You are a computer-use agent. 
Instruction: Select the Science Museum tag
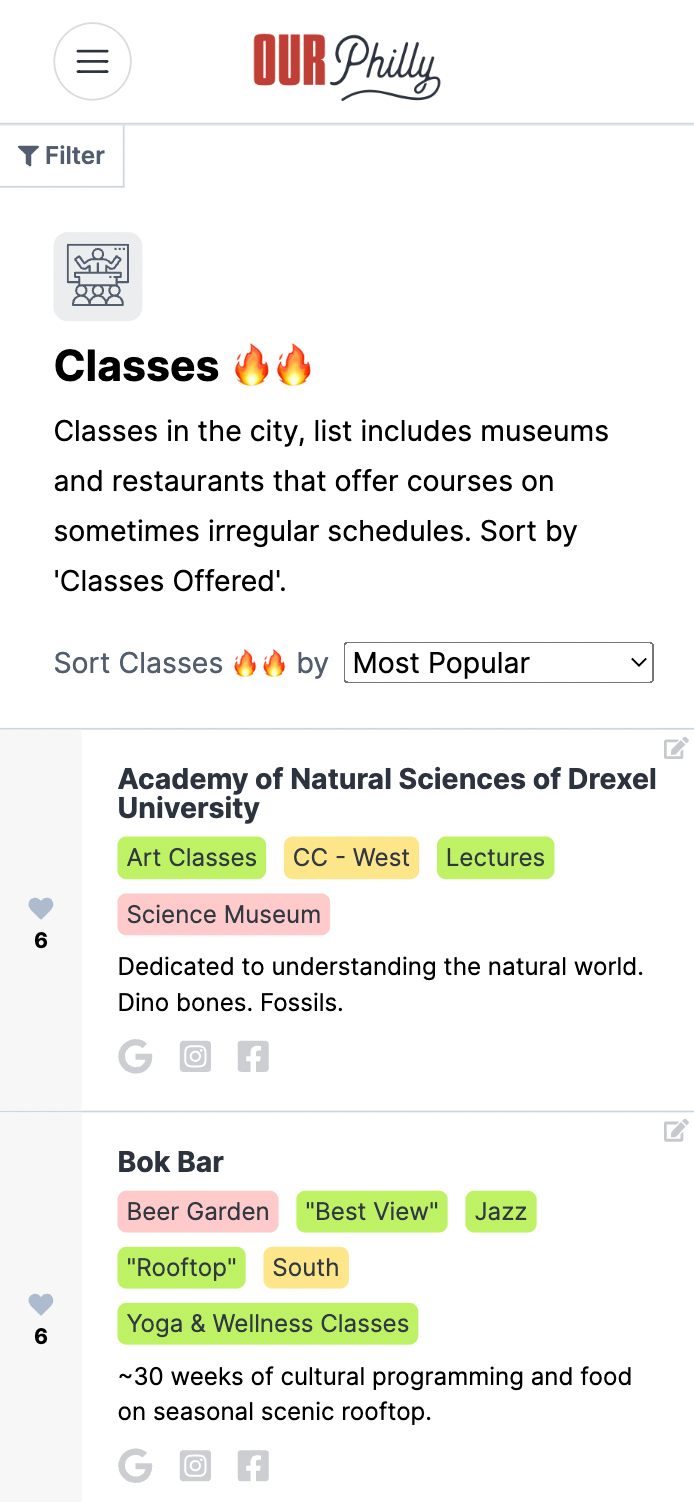click(224, 914)
